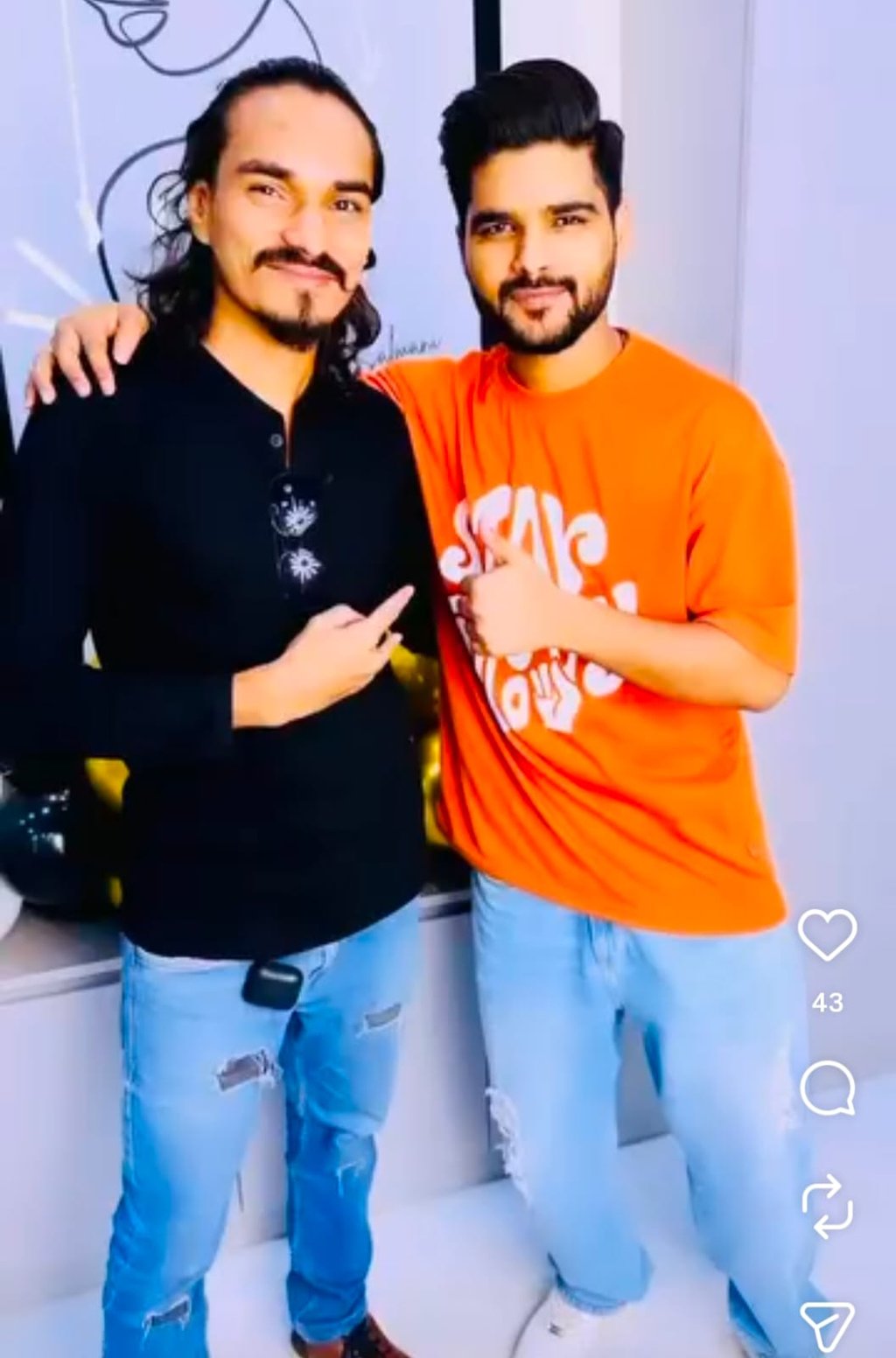Repost the reel with the arrows icon
This screenshot has width=896, height=1358.
828,1207
